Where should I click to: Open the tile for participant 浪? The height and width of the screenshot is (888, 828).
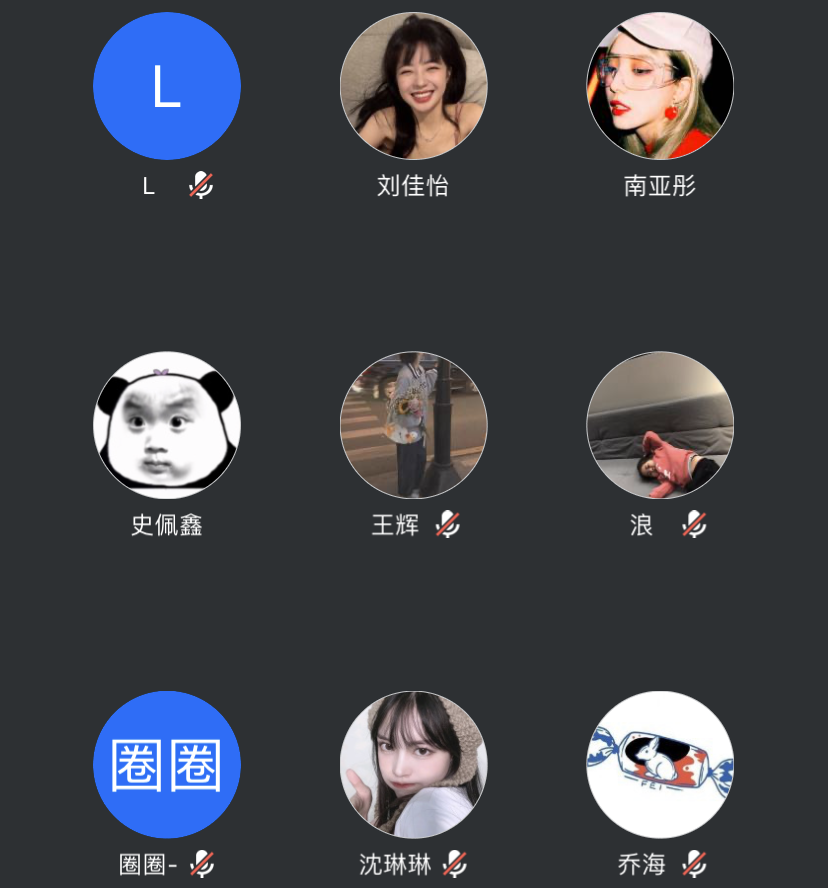pos(660,425)
